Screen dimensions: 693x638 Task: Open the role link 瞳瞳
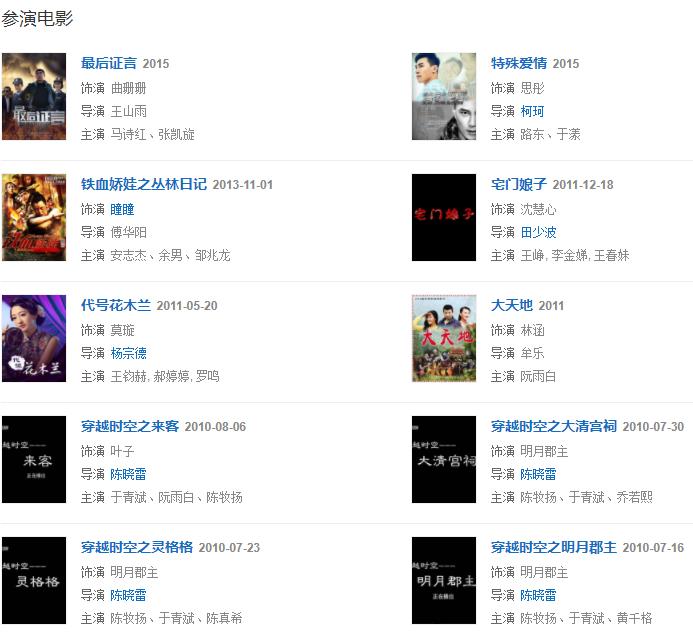122,209
